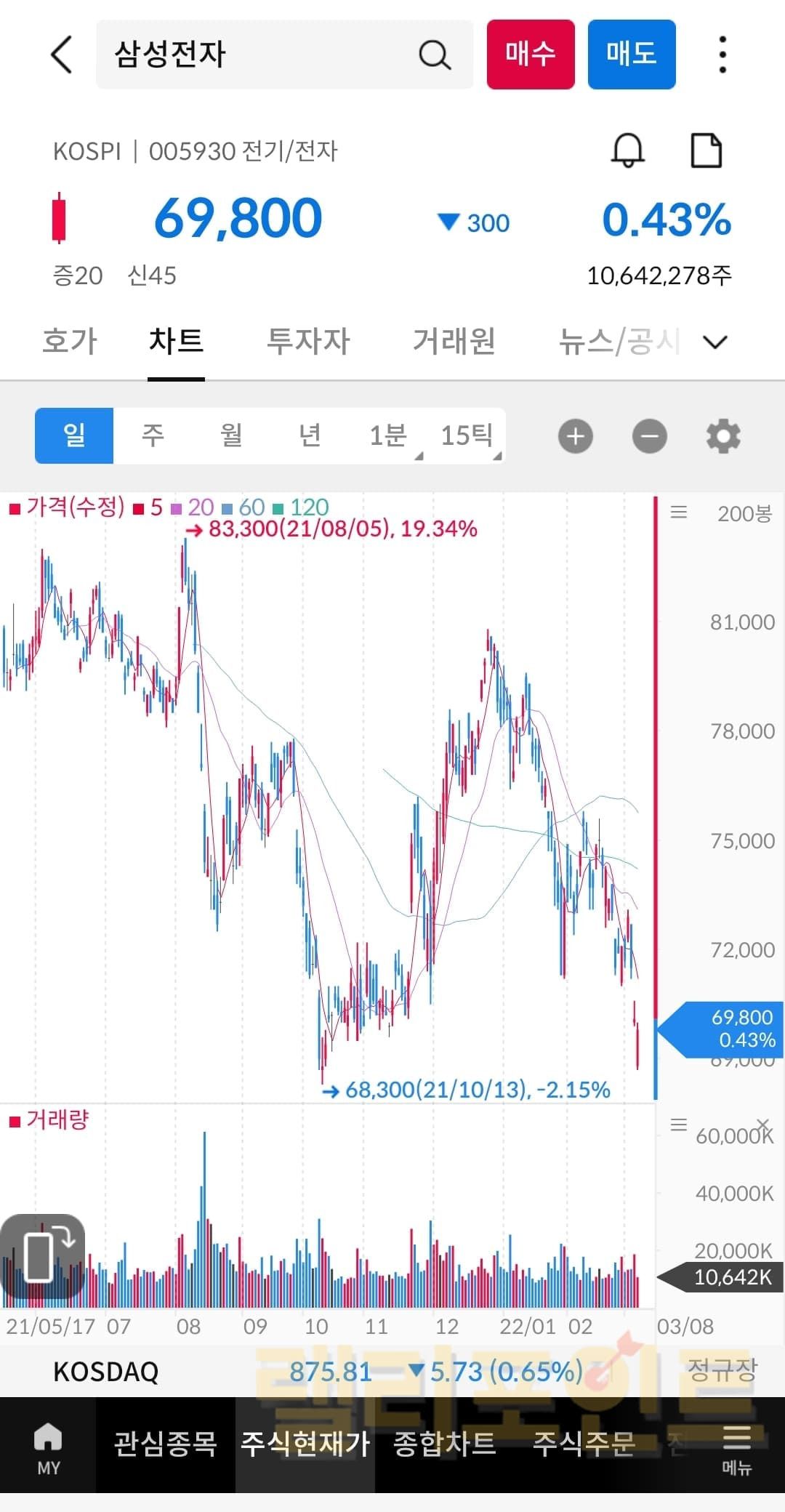Open the three-dot overflow menu
Screen dimensions: 785x1512
(722, 55)
